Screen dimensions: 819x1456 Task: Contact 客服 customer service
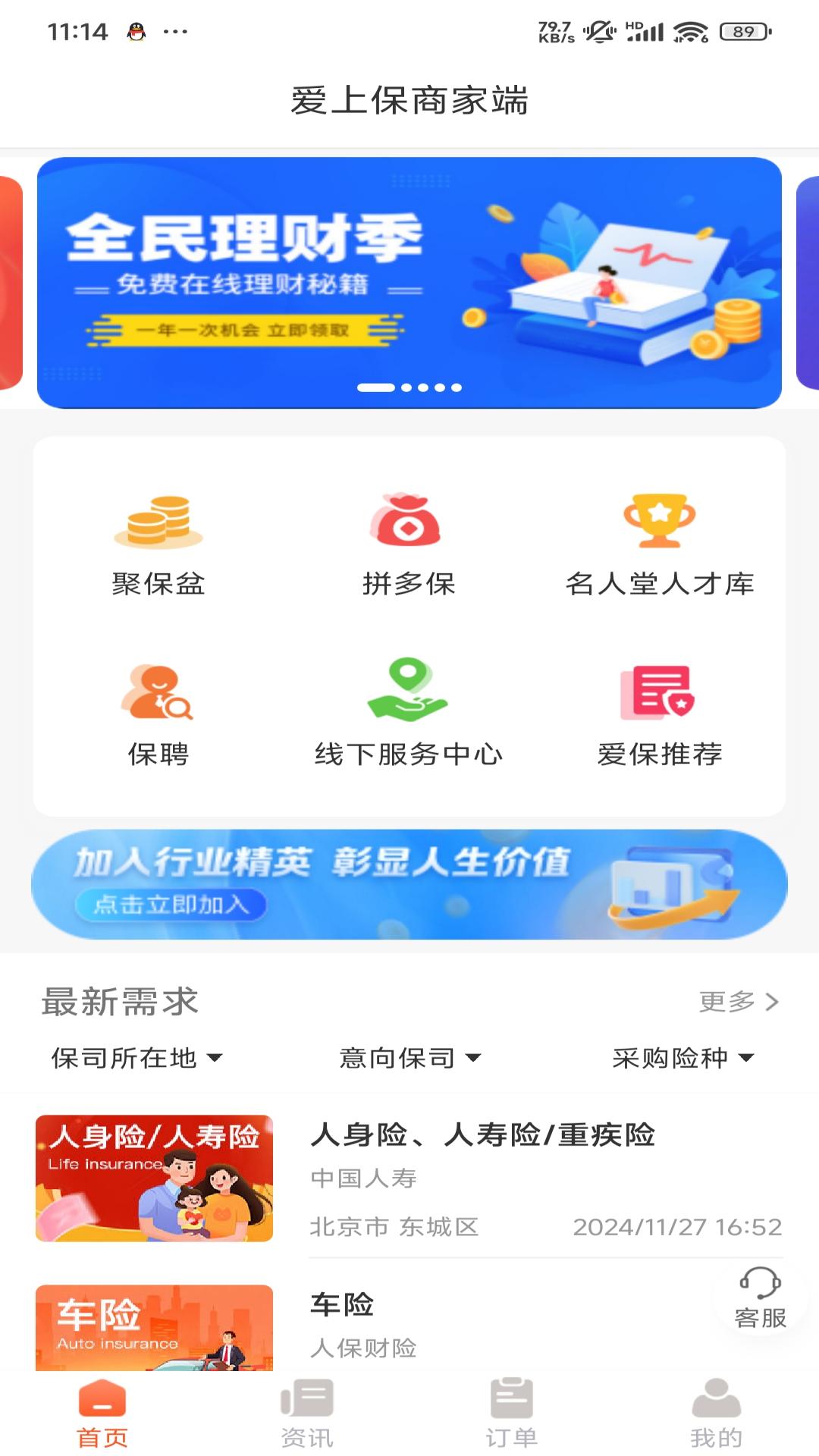tap(760, 1298)
